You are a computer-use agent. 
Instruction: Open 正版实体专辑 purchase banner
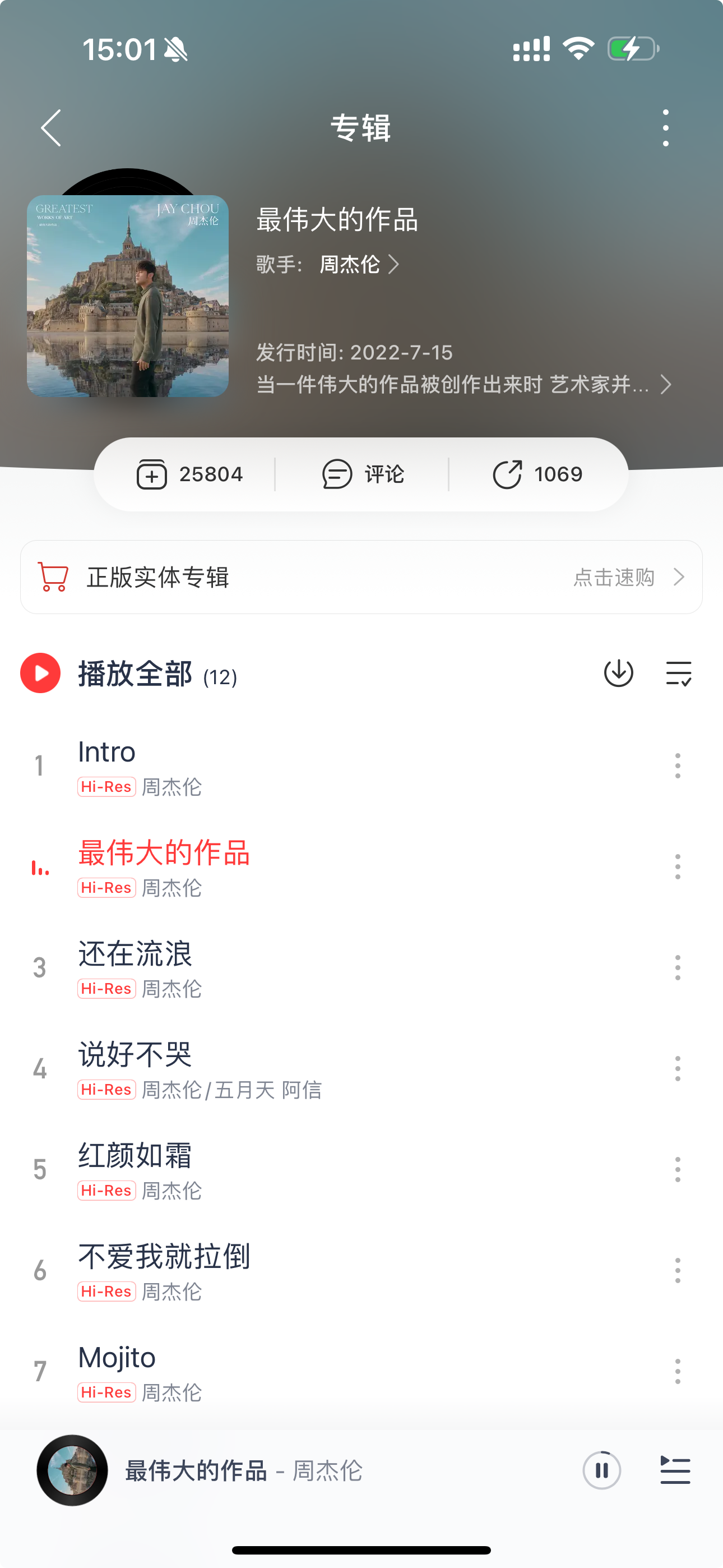tap(361, 577)
